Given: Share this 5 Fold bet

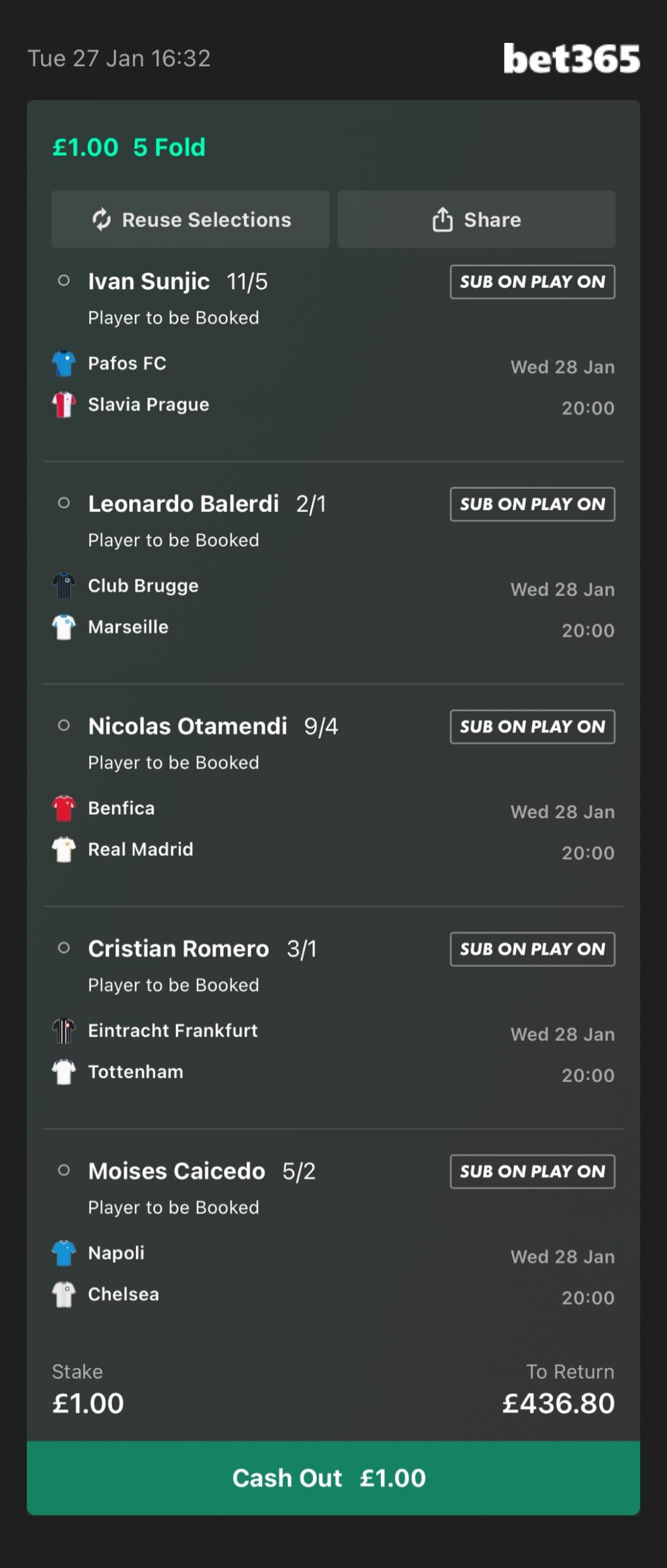Looking at the screenshot, I should pyautogui.click(x=476, y=219).
